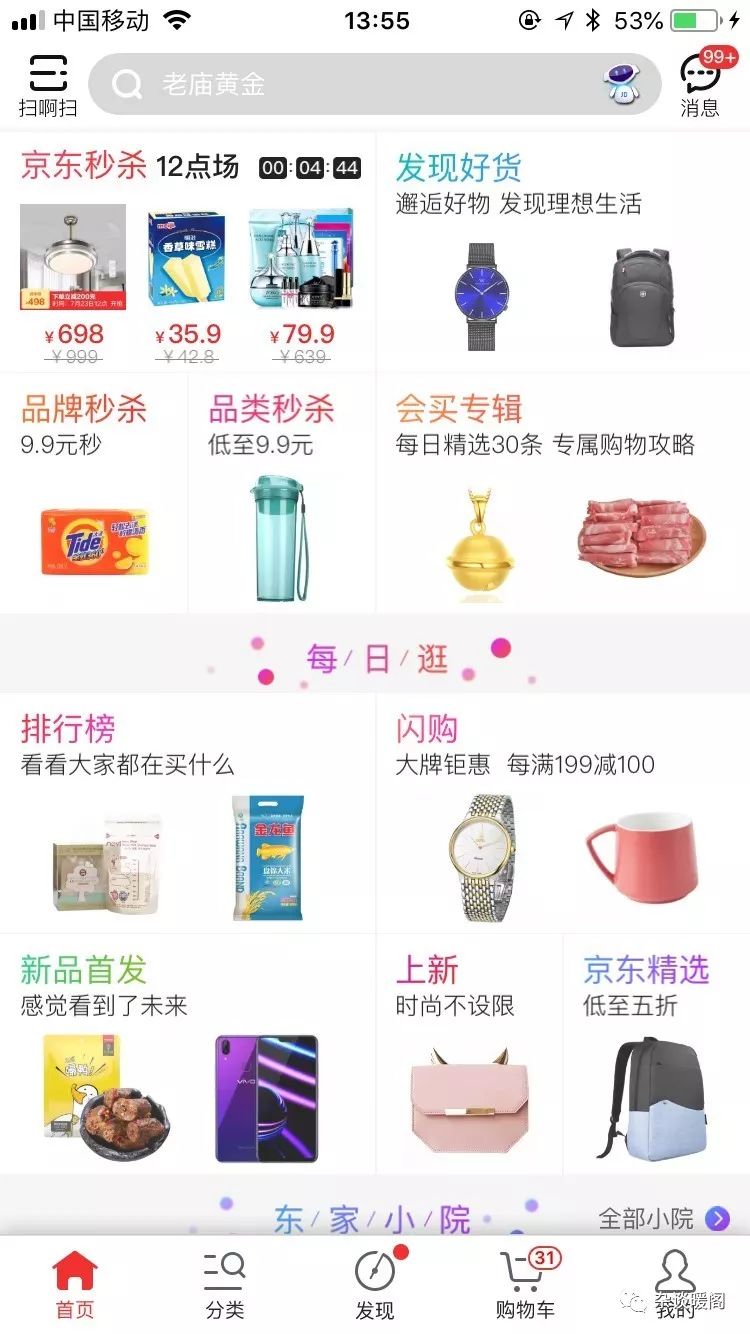Open the JD robot assistant icon
Viewport: 750px width, 1334px height.
pos(623,85)
